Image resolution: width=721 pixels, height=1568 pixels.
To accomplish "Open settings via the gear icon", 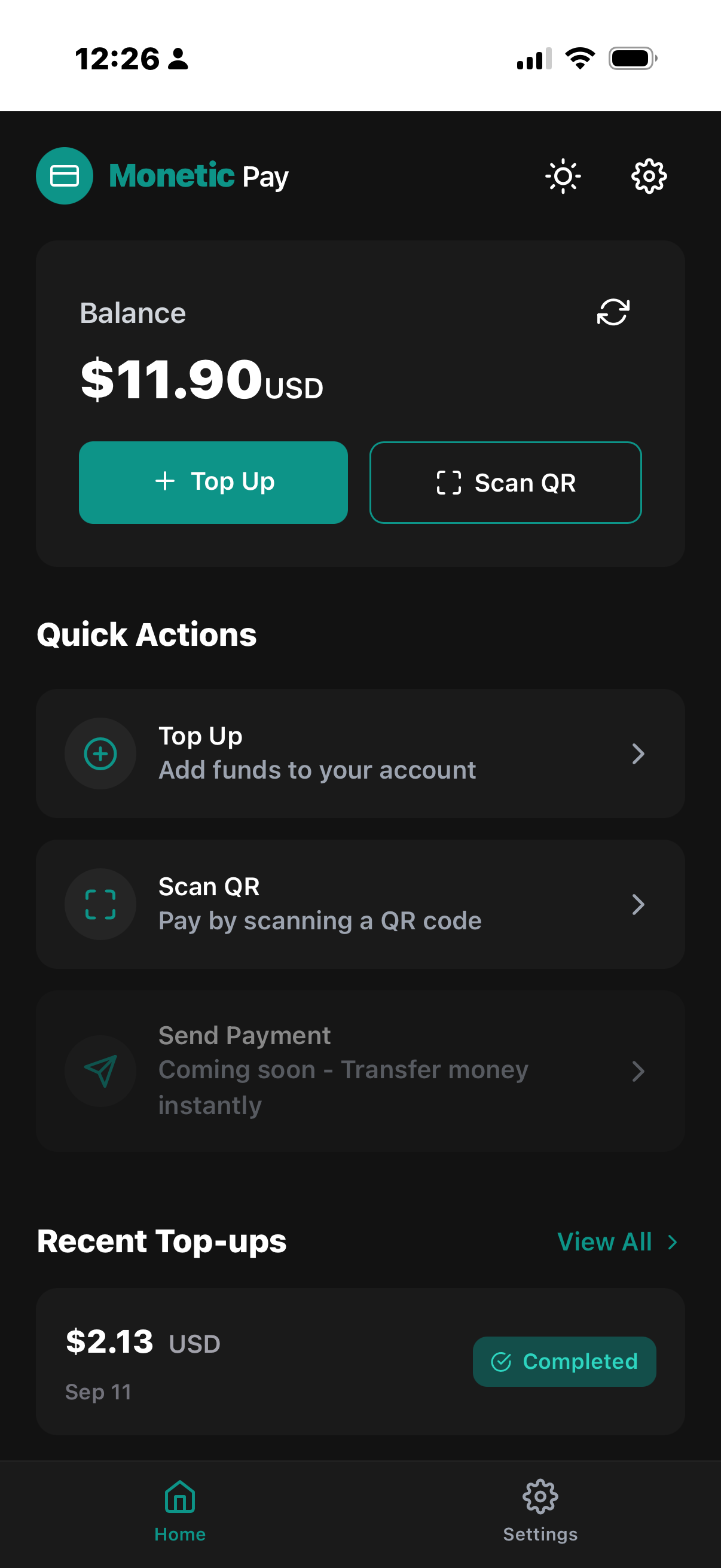I will click(x=649, y=176).
